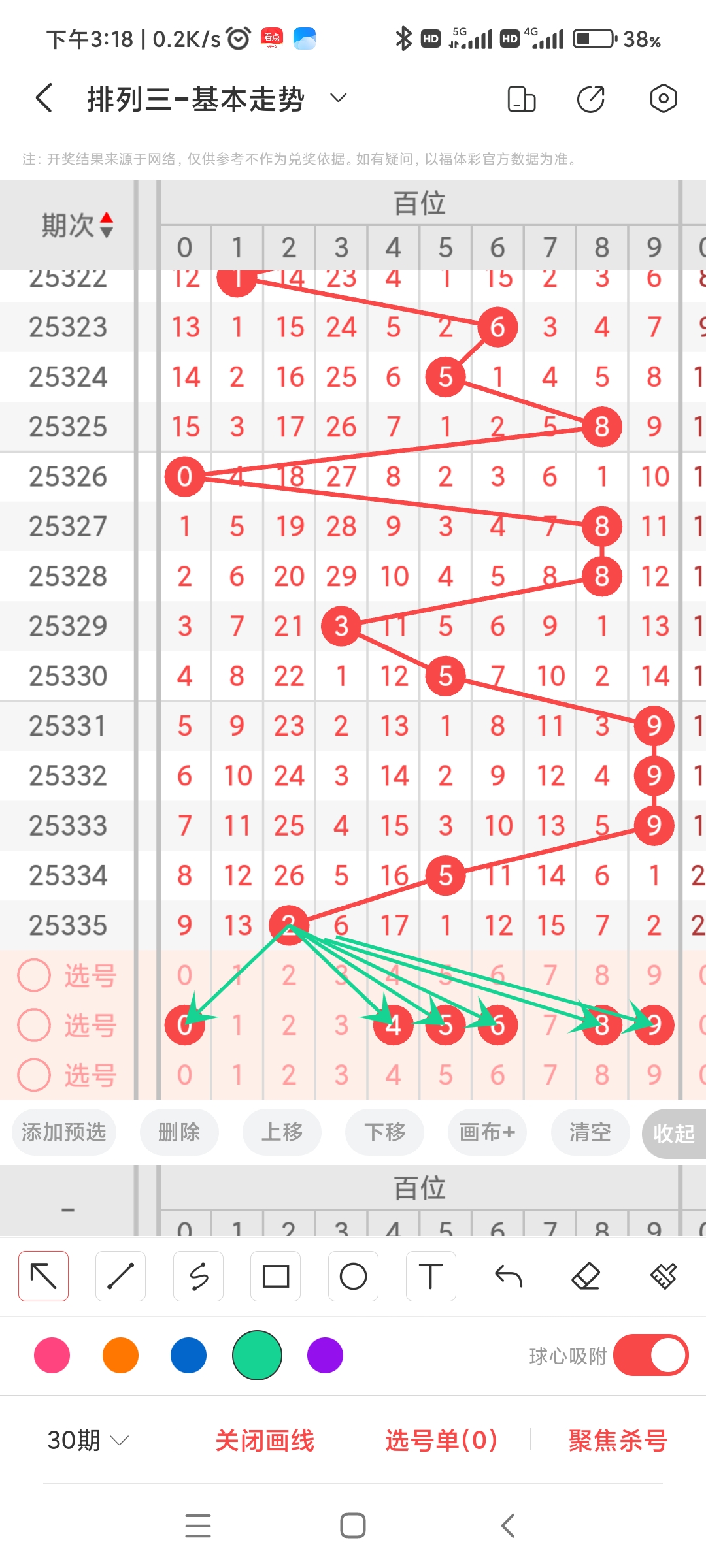Screen dimensions: 706x1568
Task: Go back using the top-left arrow
Action: (44, 99)
